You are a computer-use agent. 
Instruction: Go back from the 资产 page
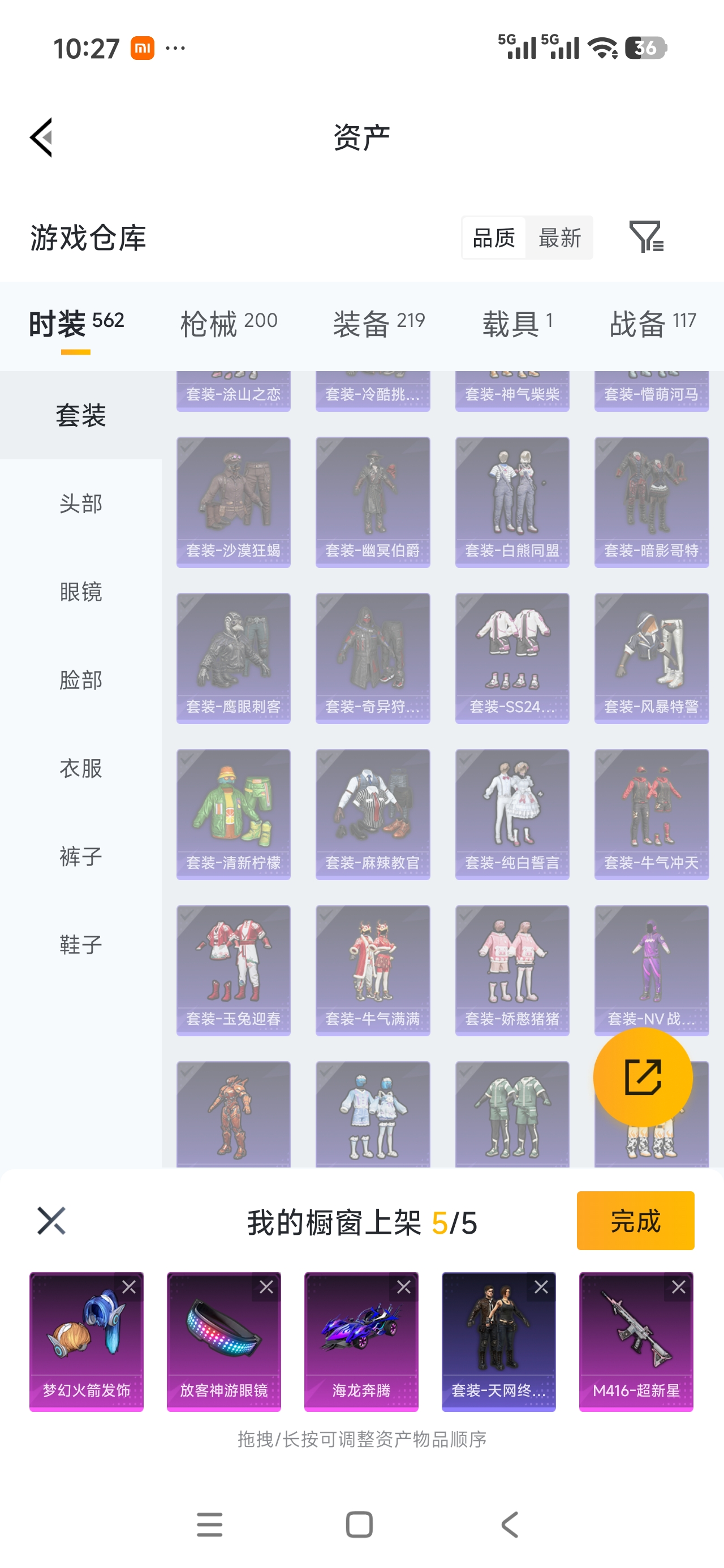(41, 137)
